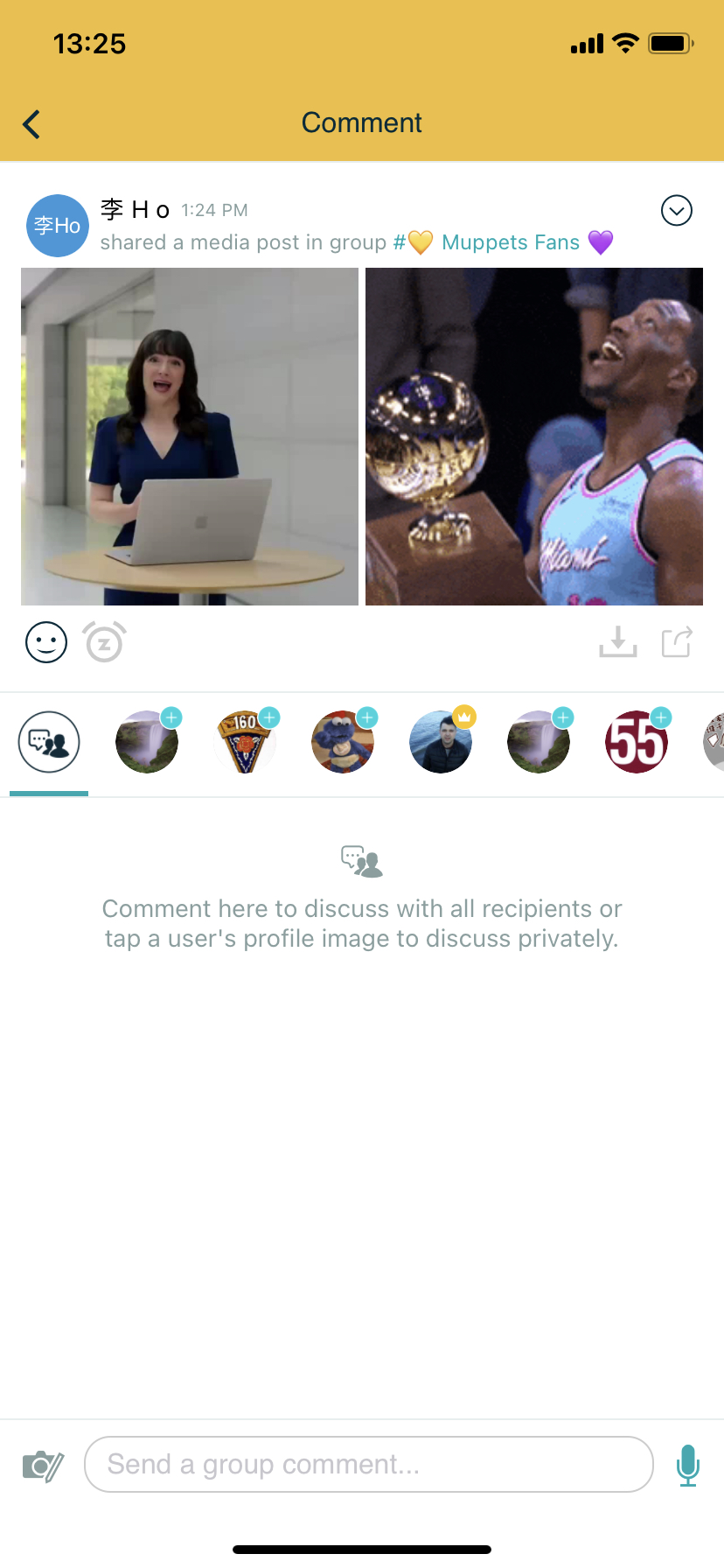Select the 160 badge avatar recipient
724x1568 pixels.
pos(245,742)
